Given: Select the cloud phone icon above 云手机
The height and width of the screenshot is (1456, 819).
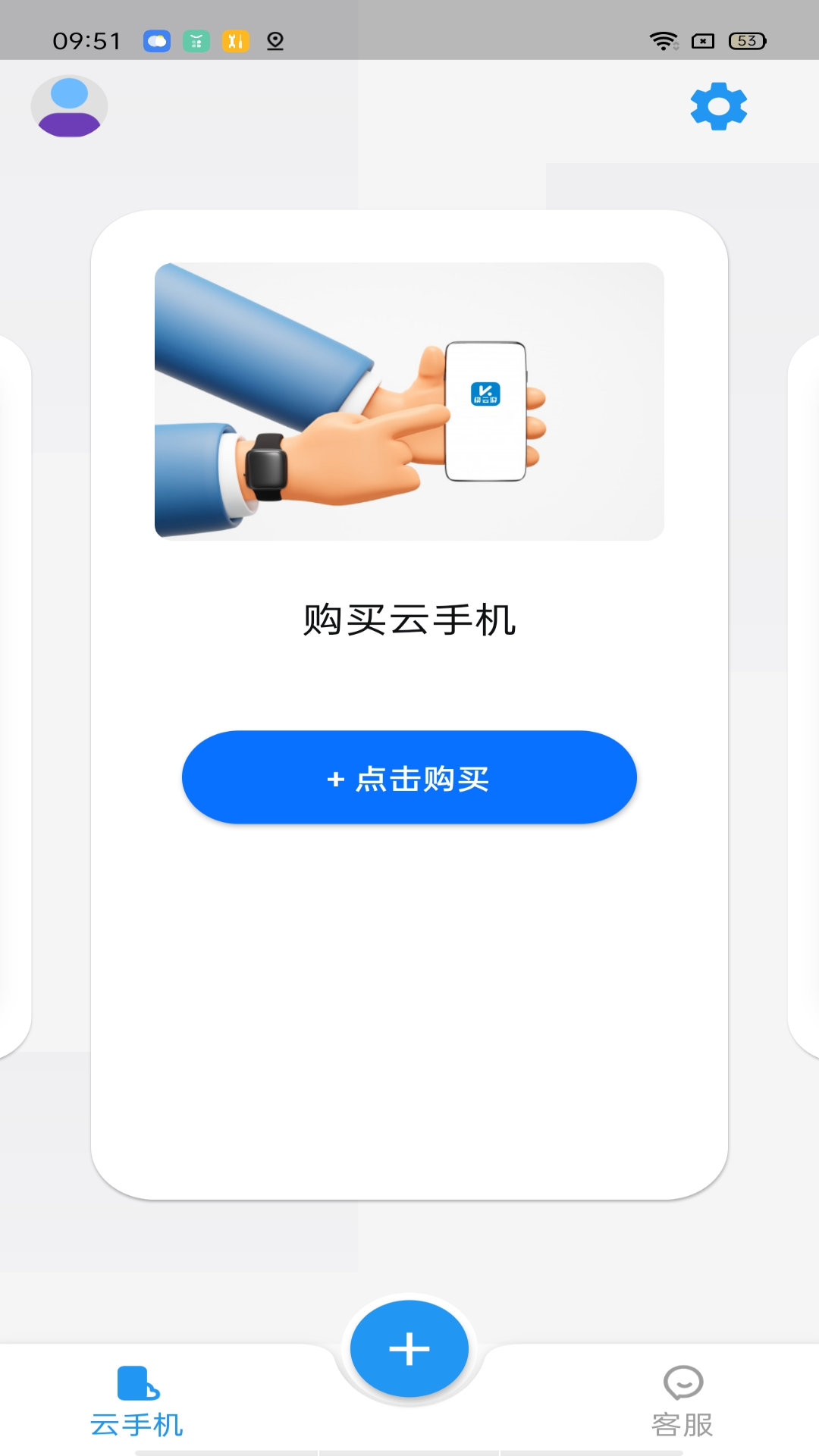Looking at the screenshot, I should pyautogui.click(x=137, y=1380).
